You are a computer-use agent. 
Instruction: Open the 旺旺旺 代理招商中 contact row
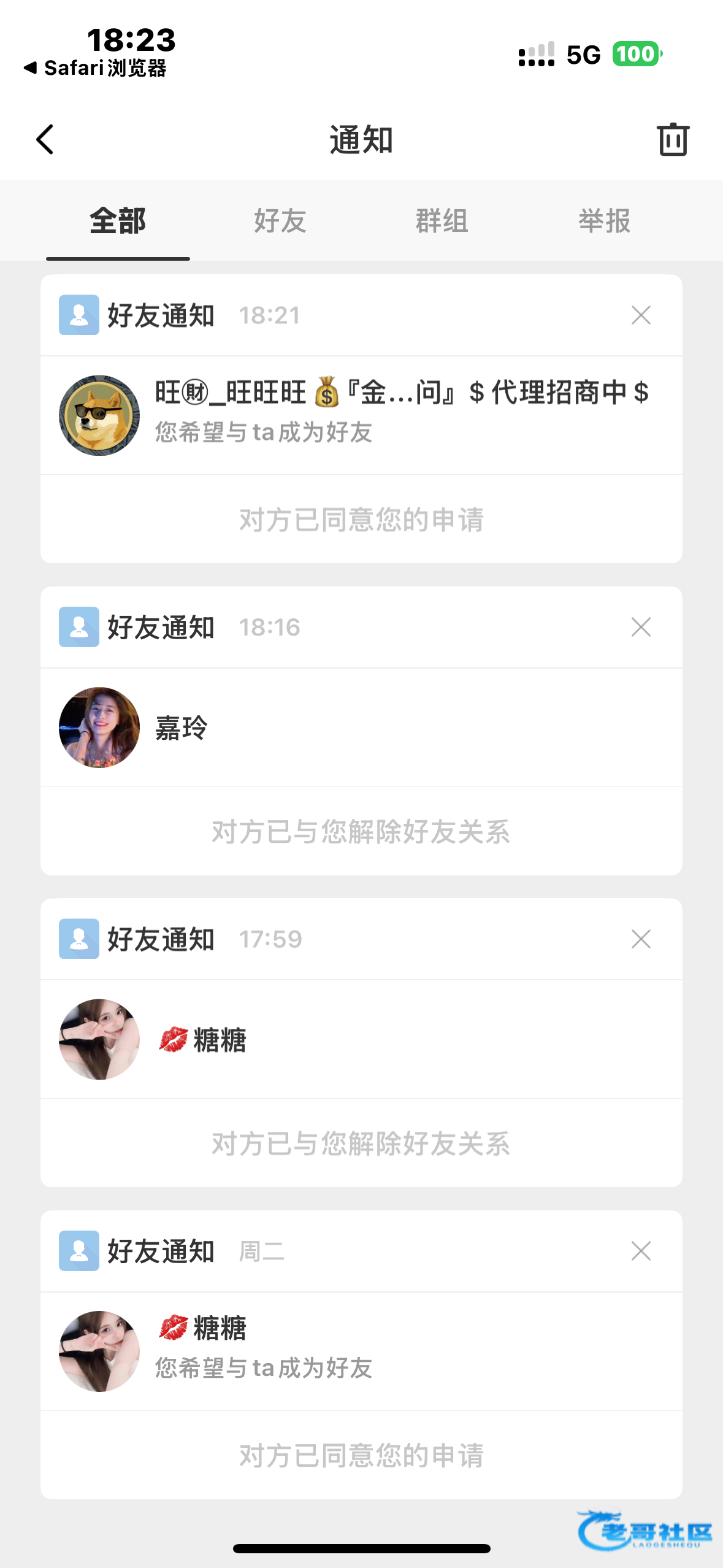(361, 415)
